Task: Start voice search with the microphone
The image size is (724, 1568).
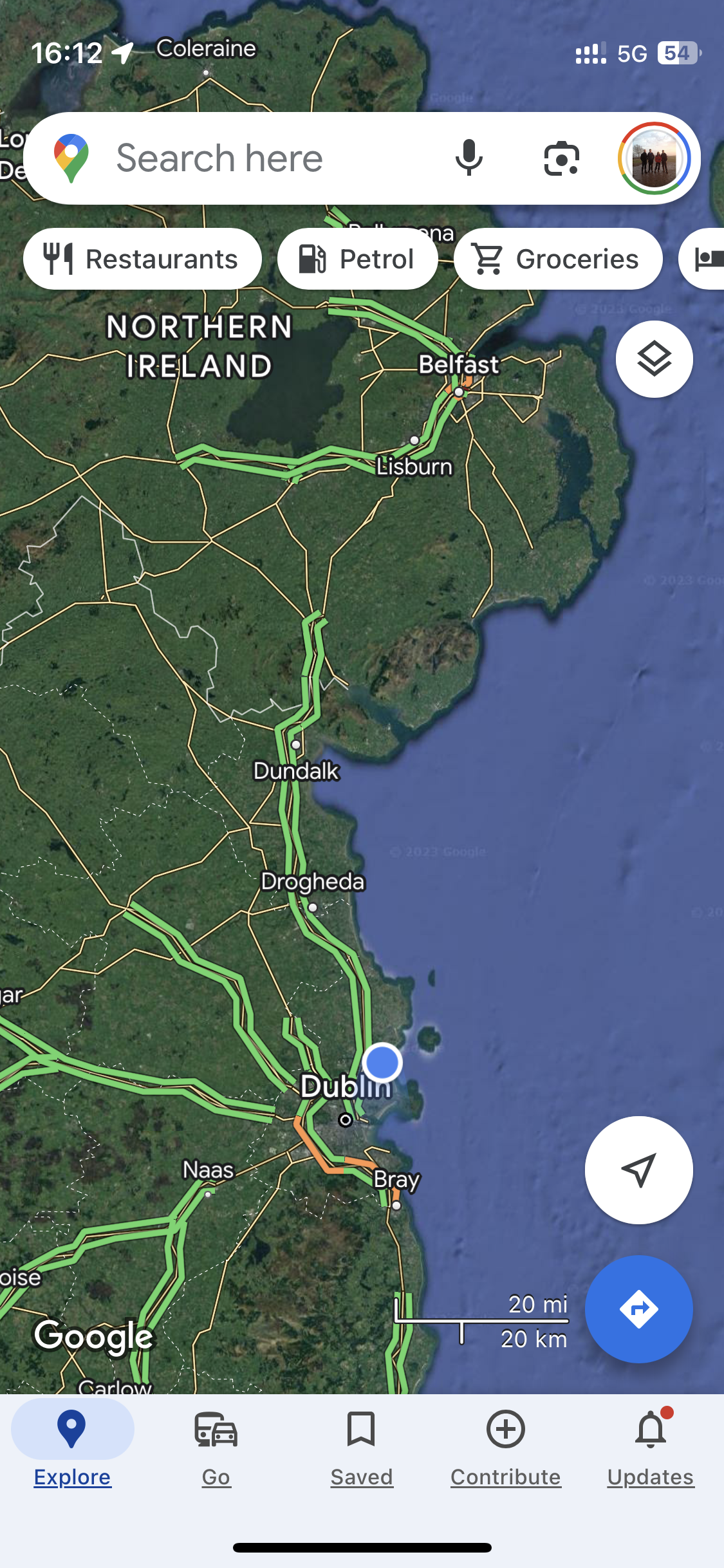Action: click(x=469, y=158)
